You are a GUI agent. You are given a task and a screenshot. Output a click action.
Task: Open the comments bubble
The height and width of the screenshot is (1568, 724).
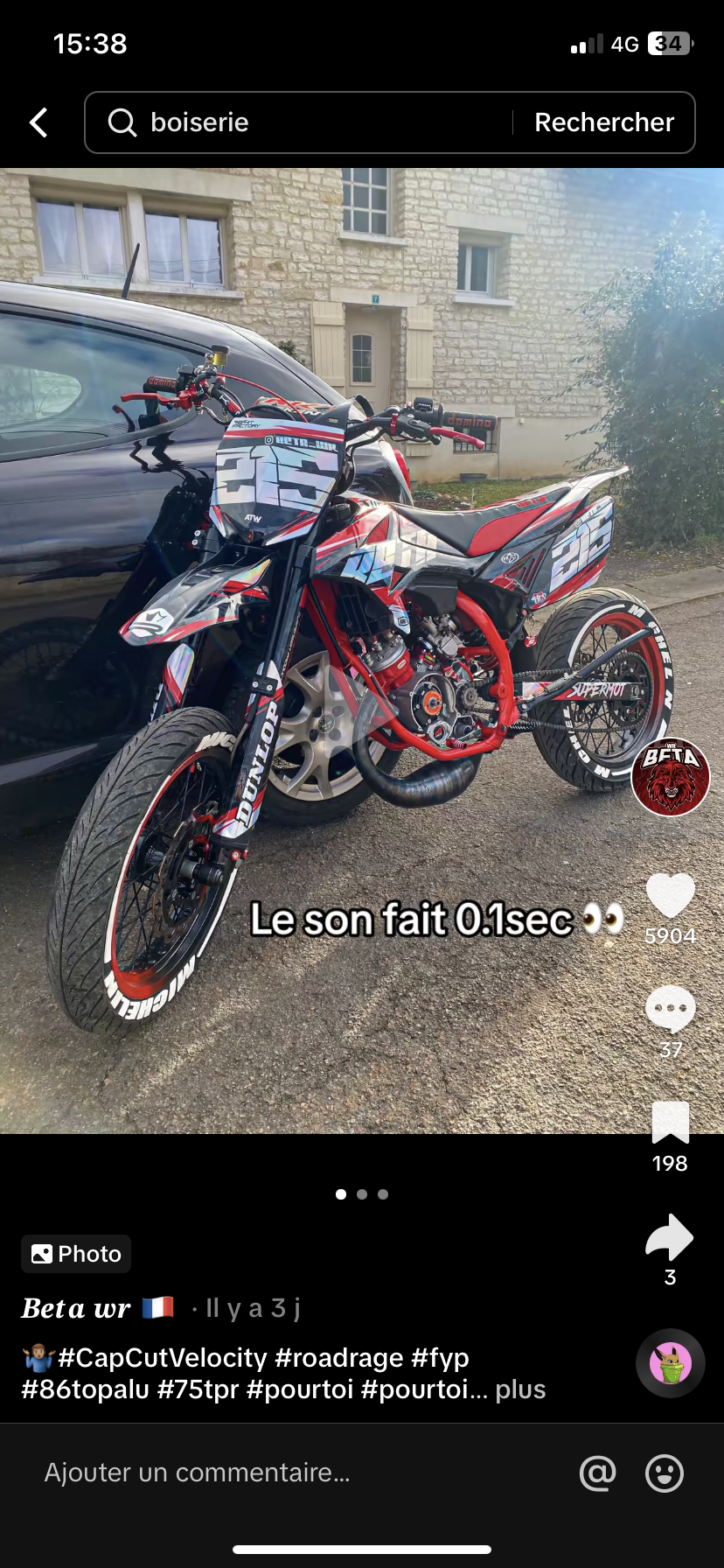pos(671,1010)
